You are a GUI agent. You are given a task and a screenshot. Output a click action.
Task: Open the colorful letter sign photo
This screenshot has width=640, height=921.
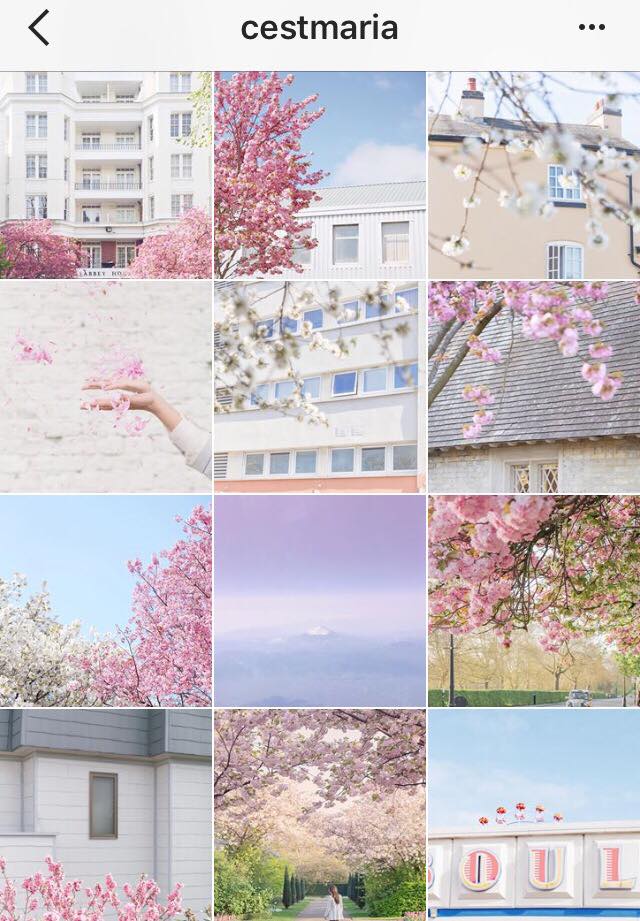(534, 815)
